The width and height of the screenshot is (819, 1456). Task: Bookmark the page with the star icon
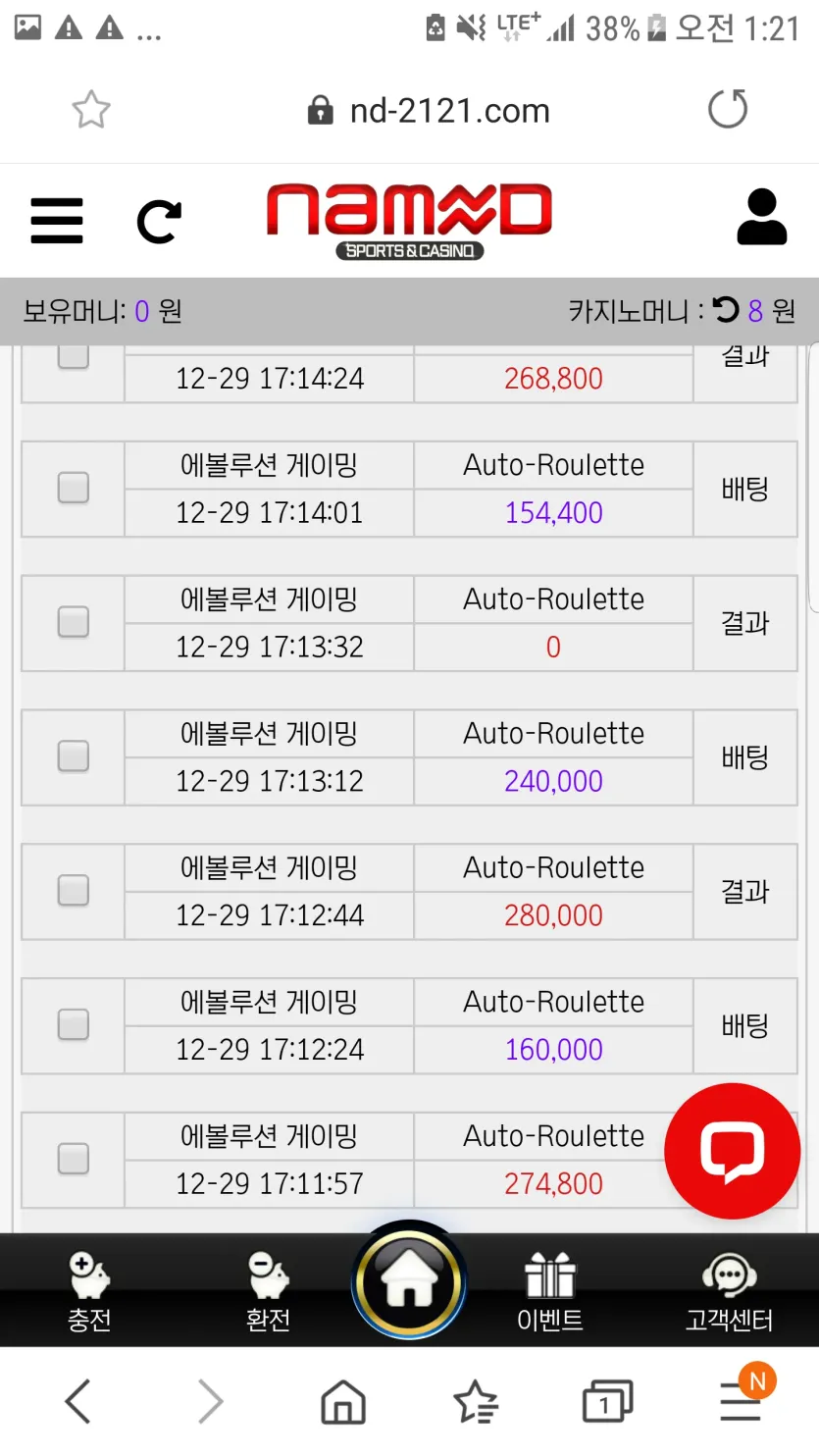pos(91,110)
